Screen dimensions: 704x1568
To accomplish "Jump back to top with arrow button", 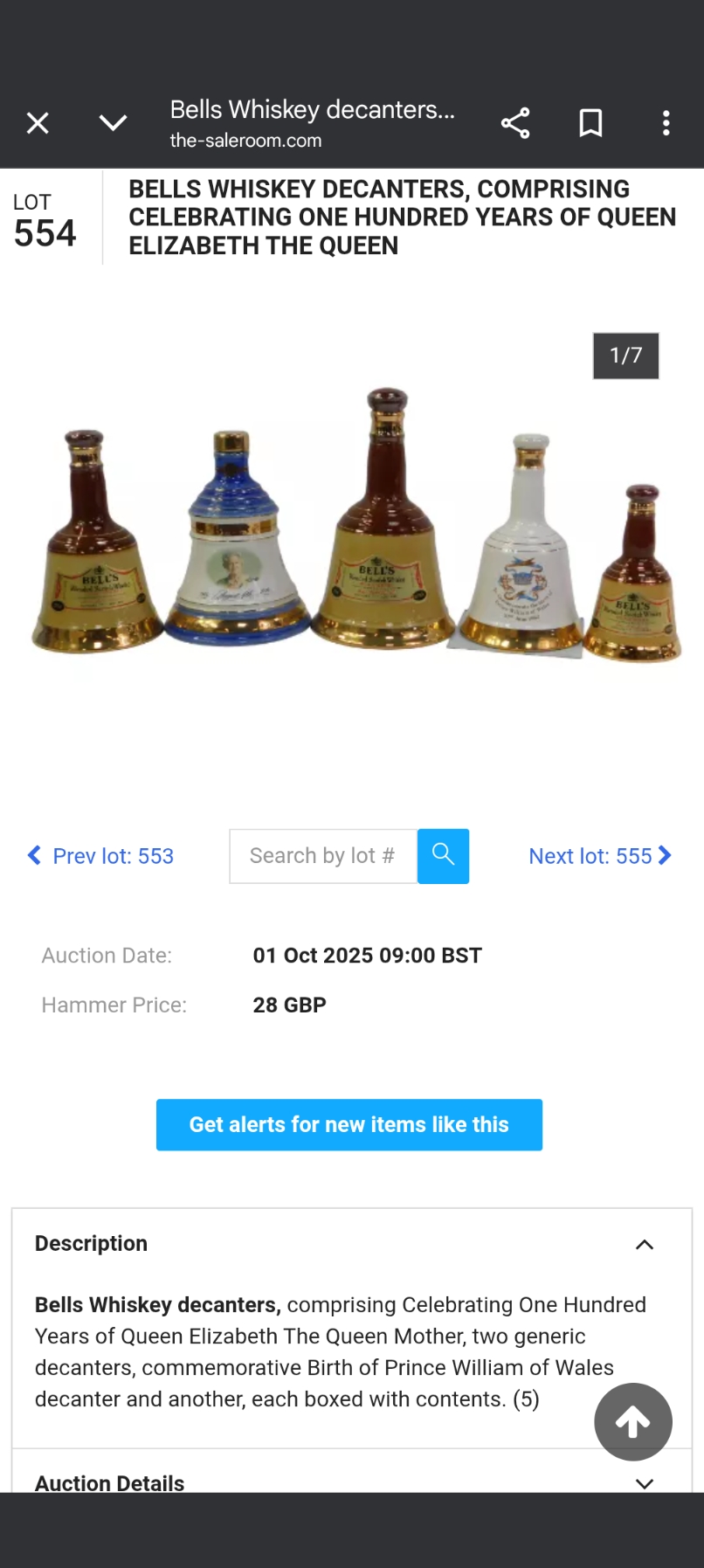I will pos(633,1422).
